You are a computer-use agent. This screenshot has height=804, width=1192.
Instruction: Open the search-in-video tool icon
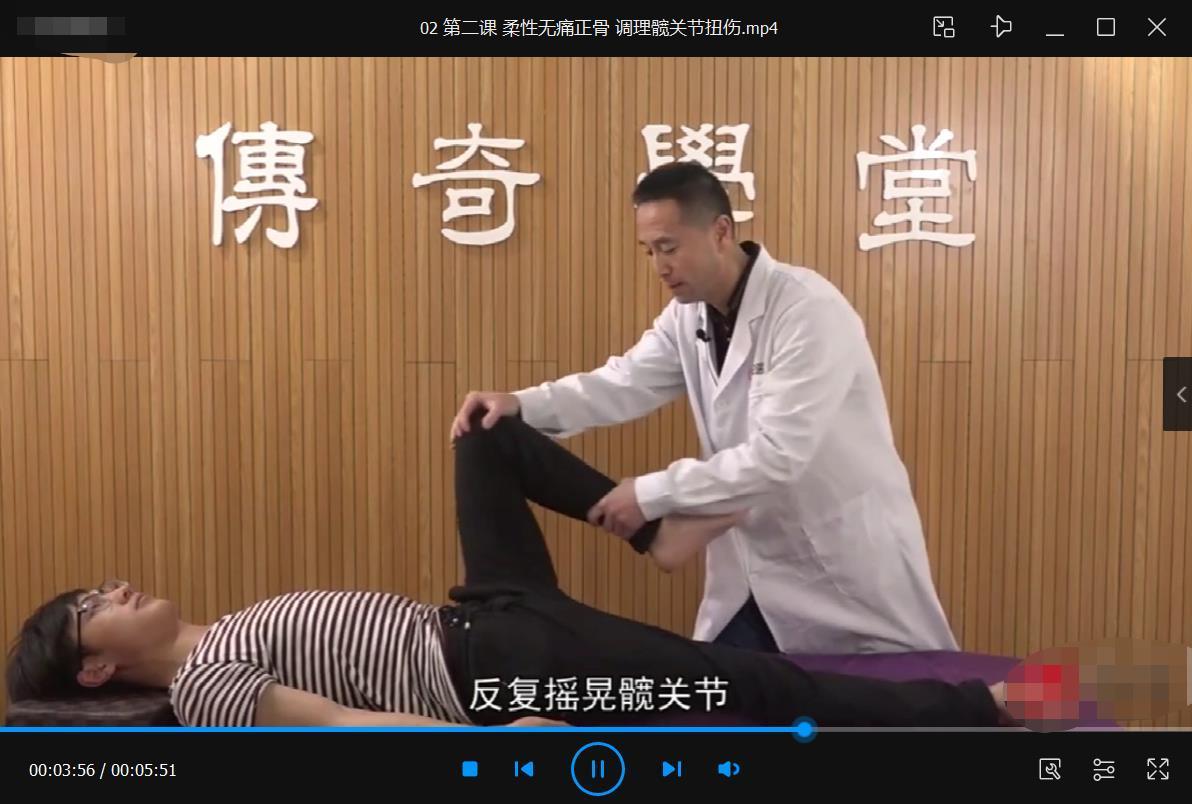1049,769
